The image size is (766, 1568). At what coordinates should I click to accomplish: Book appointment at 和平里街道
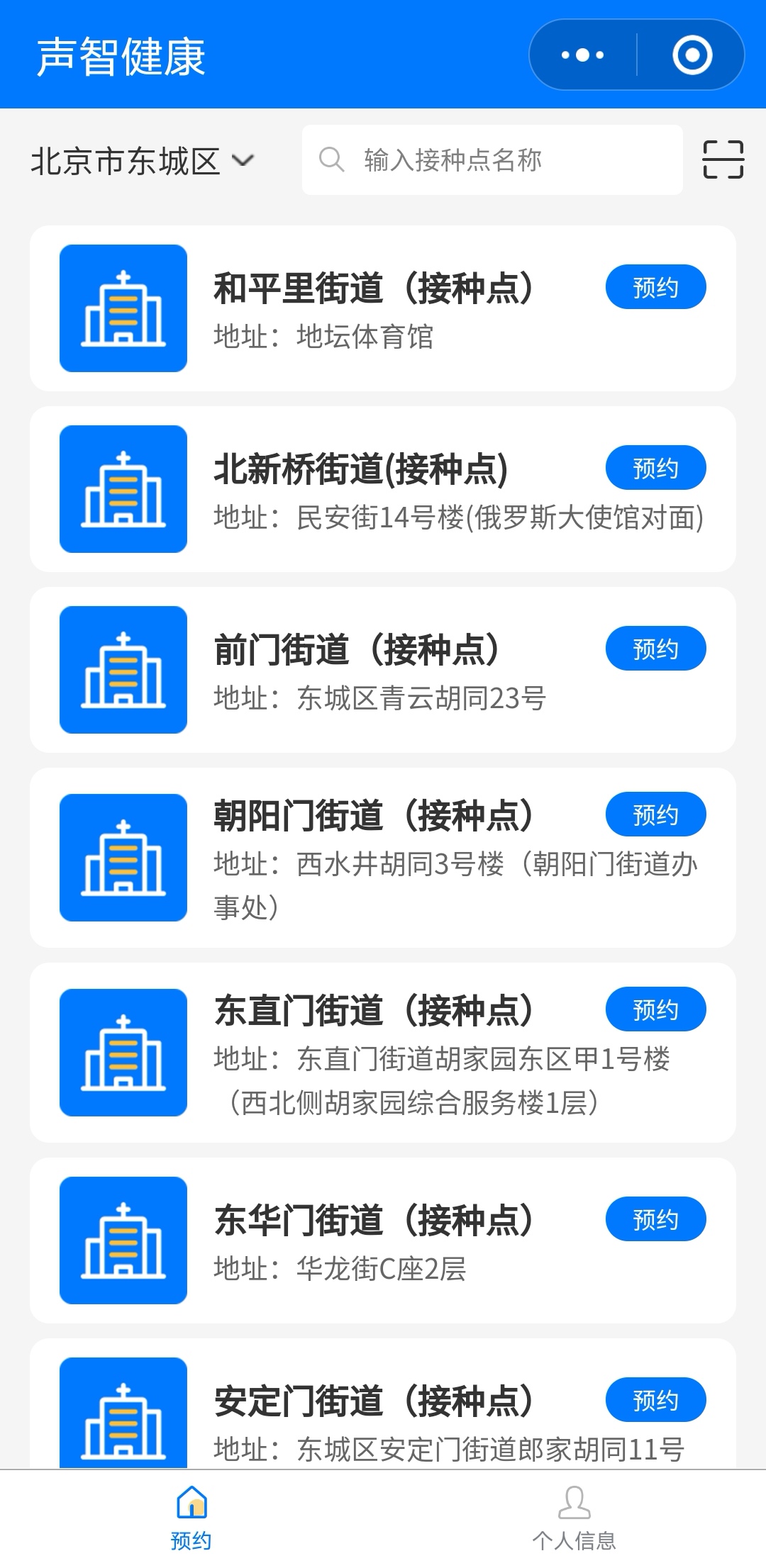coord(655,287)
